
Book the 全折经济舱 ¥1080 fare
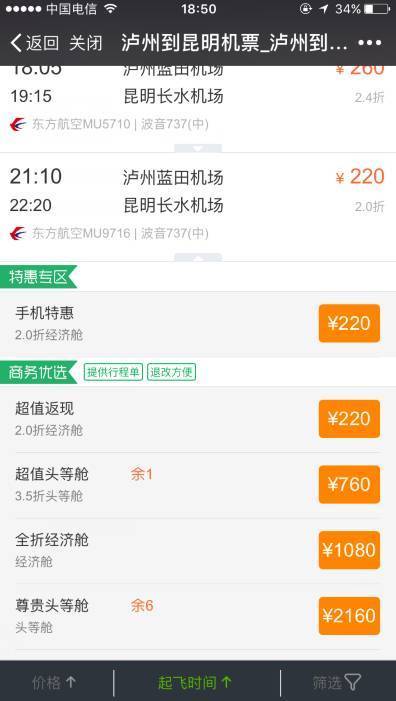(349, 550)
